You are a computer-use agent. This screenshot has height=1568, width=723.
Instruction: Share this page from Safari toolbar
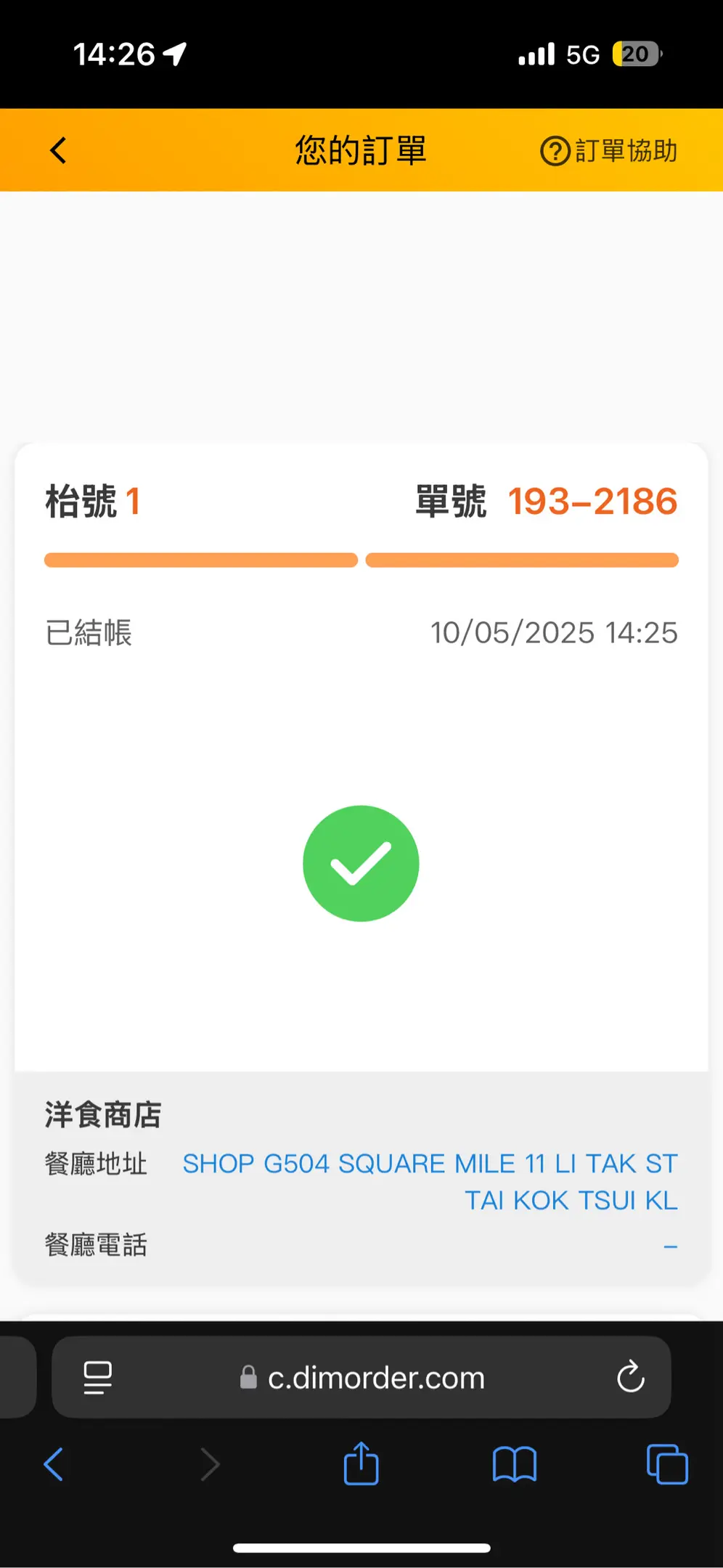[361, 1464]
